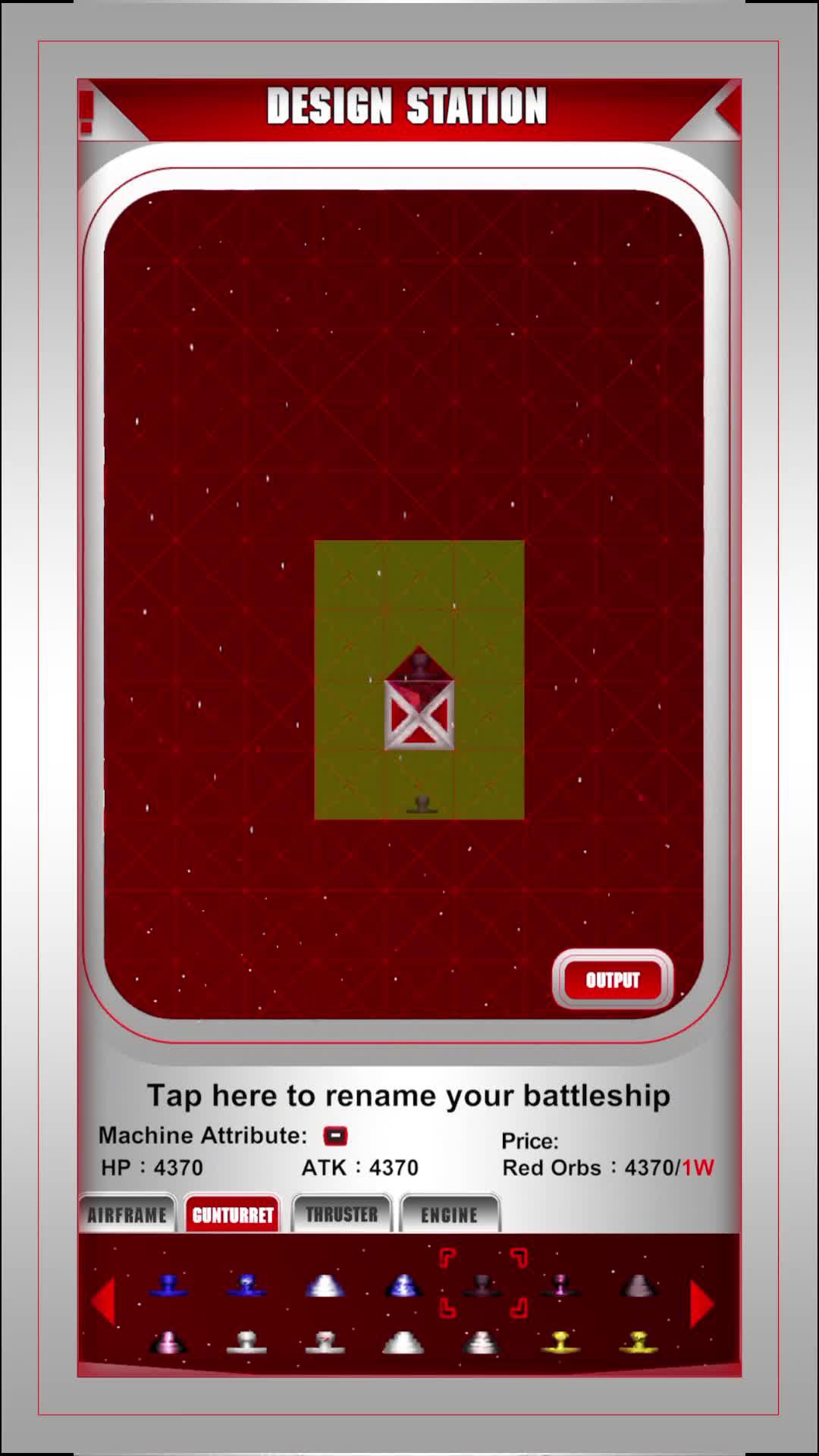This screenshot has width=819, height=1456.
Task: Open the exclamation mark info icon
Action: (x=86, y=112)
